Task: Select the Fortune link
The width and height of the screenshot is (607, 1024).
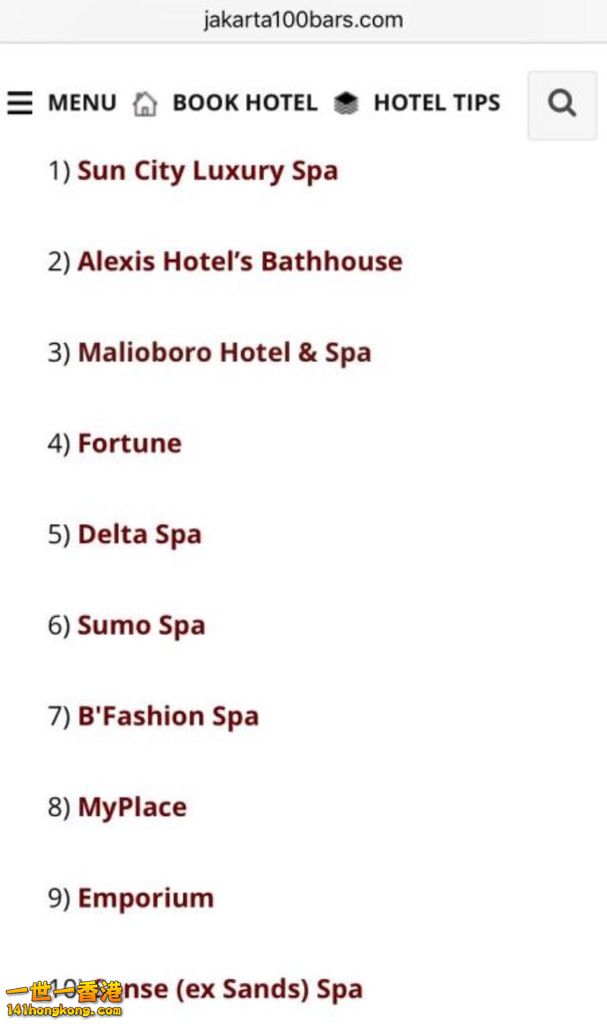Action: tap(130, 444)
